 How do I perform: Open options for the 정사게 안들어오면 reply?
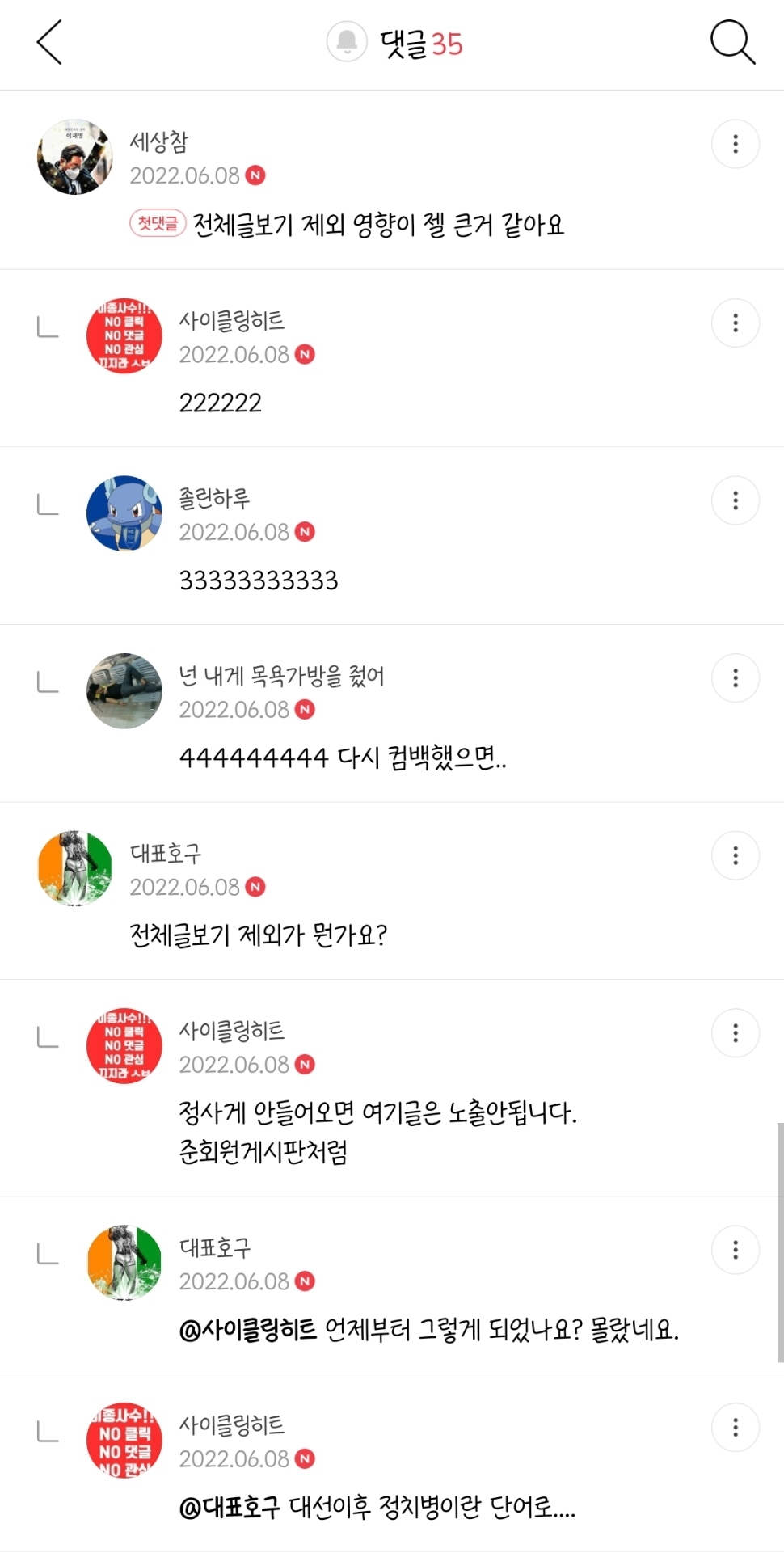pyautogui.click(x=735, y=1032)
